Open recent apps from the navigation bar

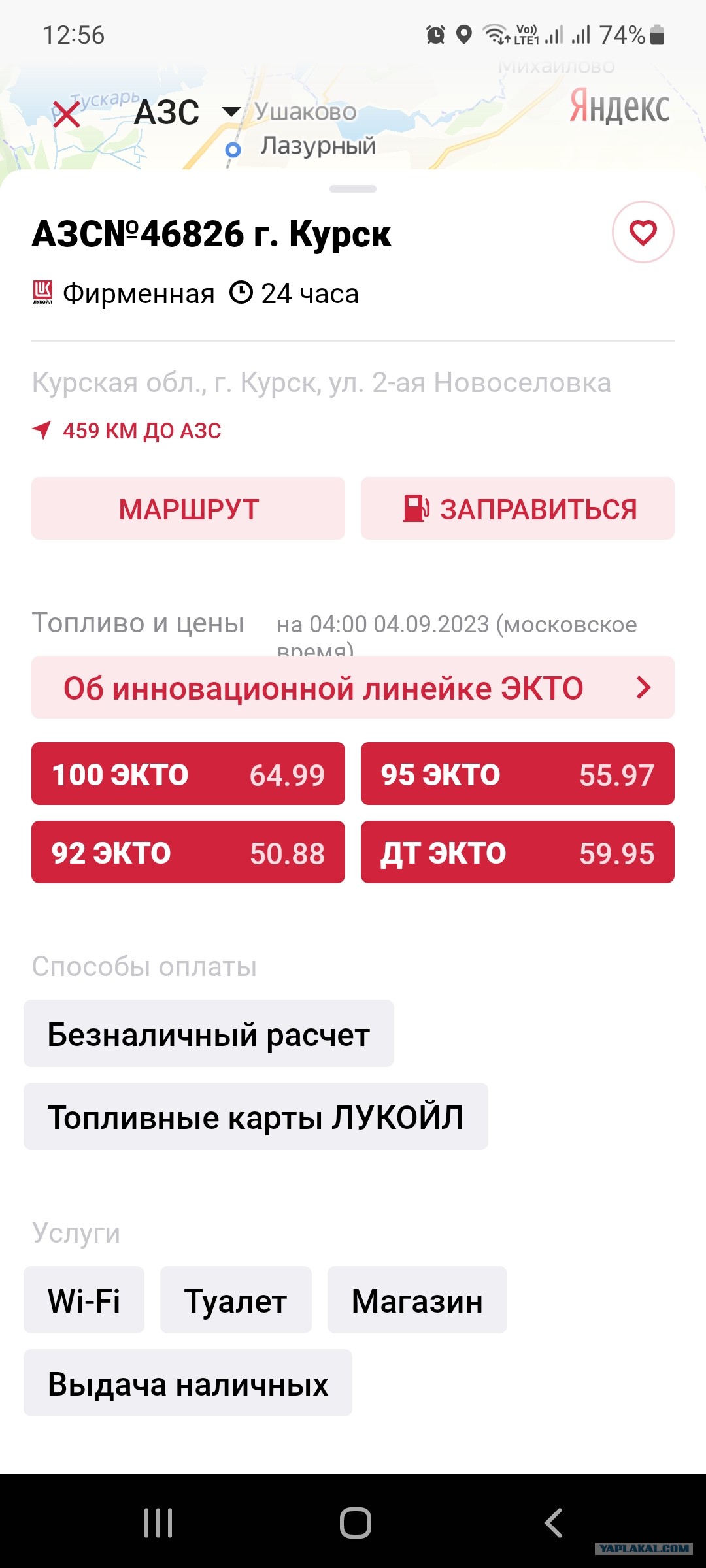158,1523
